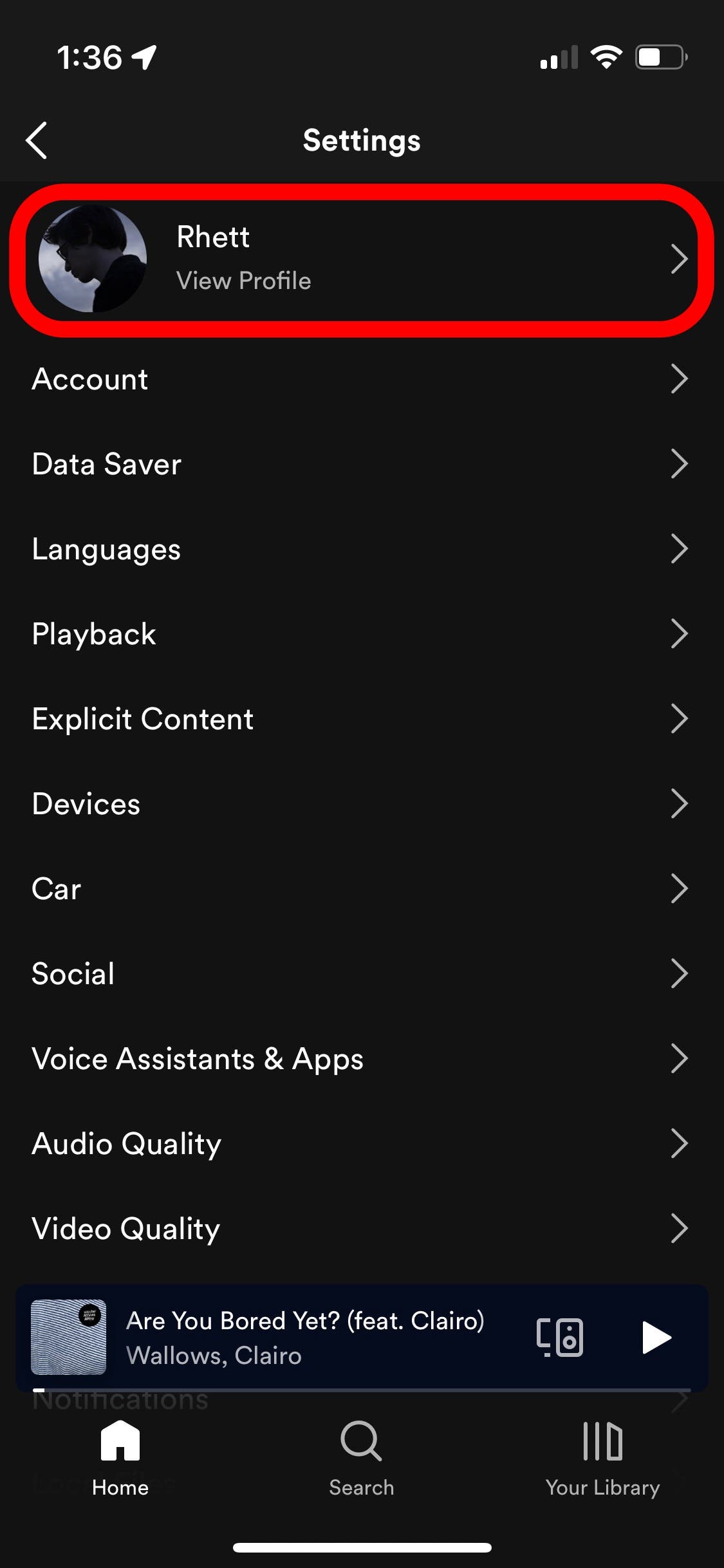
Task: Go back from Settings
Action: coord(37,140)
